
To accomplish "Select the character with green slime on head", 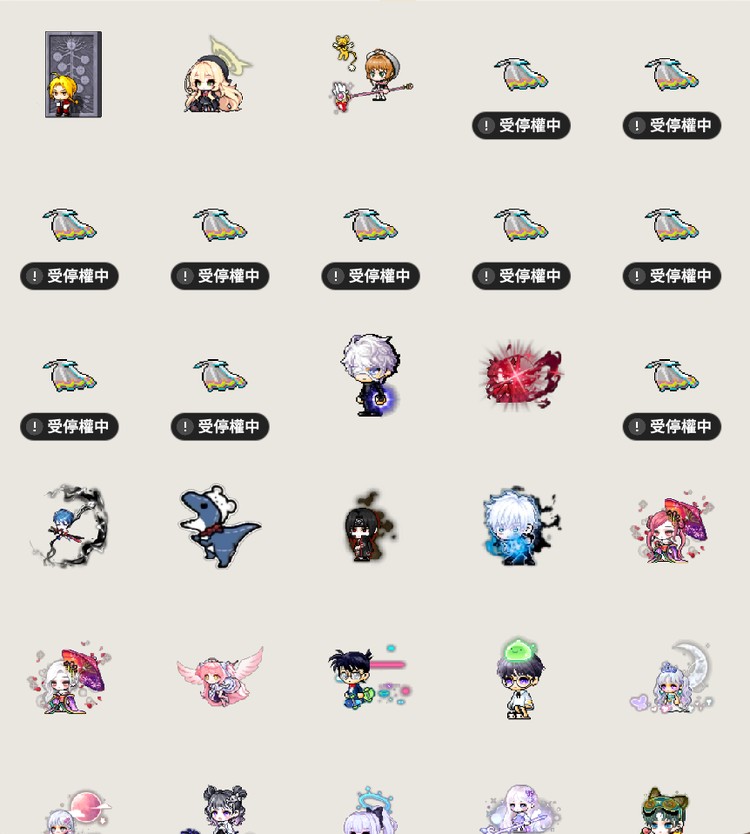I will [519, 677].
